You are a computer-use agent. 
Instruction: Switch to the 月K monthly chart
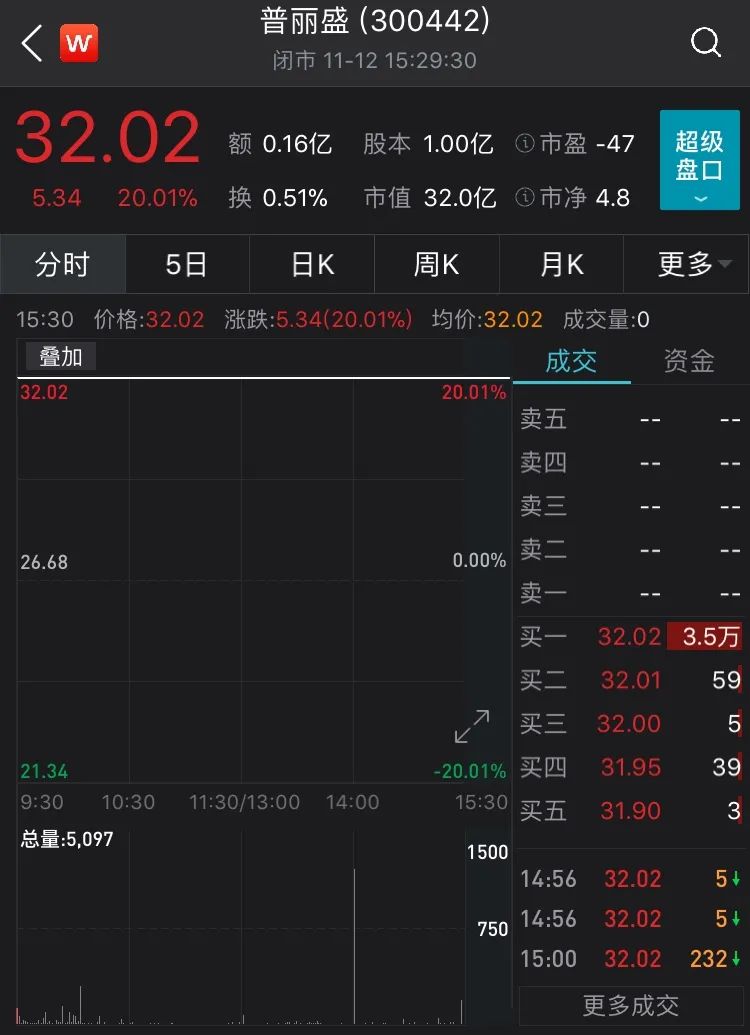(561, 263)
